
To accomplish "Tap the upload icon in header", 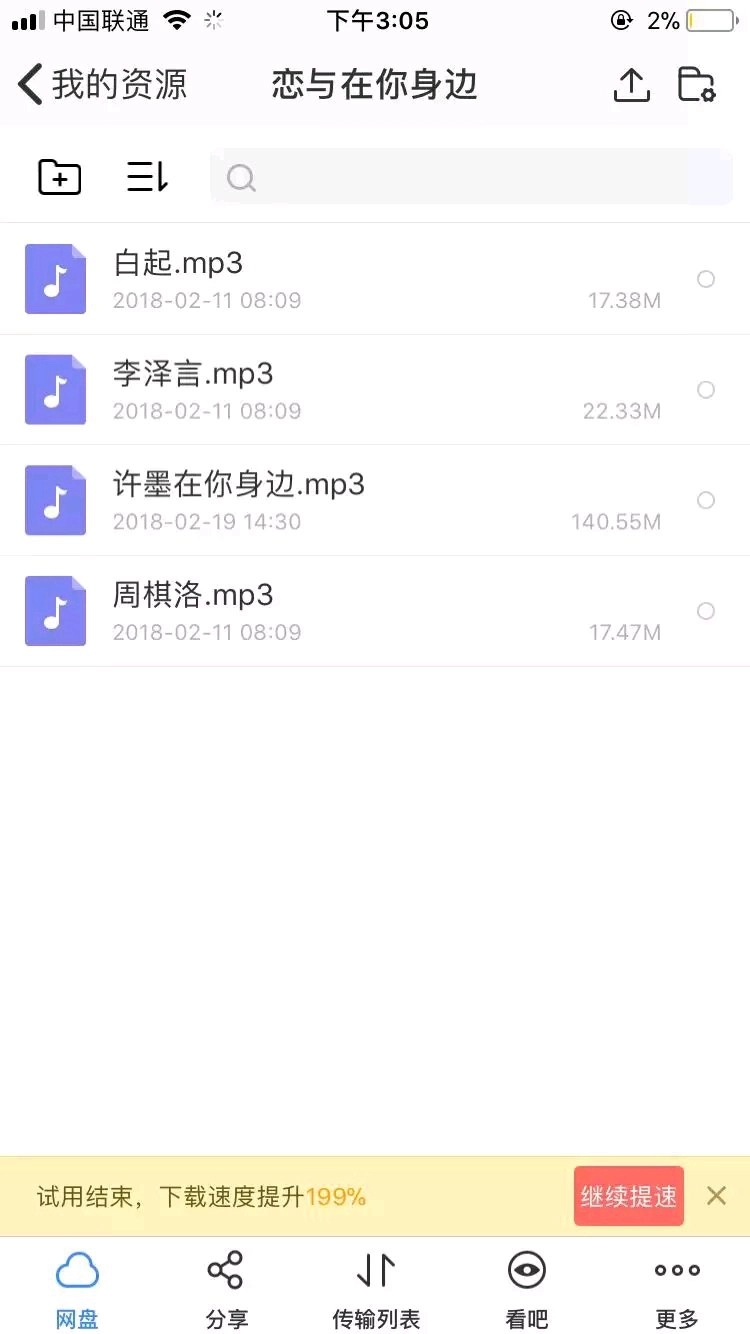I will [631, 86].
